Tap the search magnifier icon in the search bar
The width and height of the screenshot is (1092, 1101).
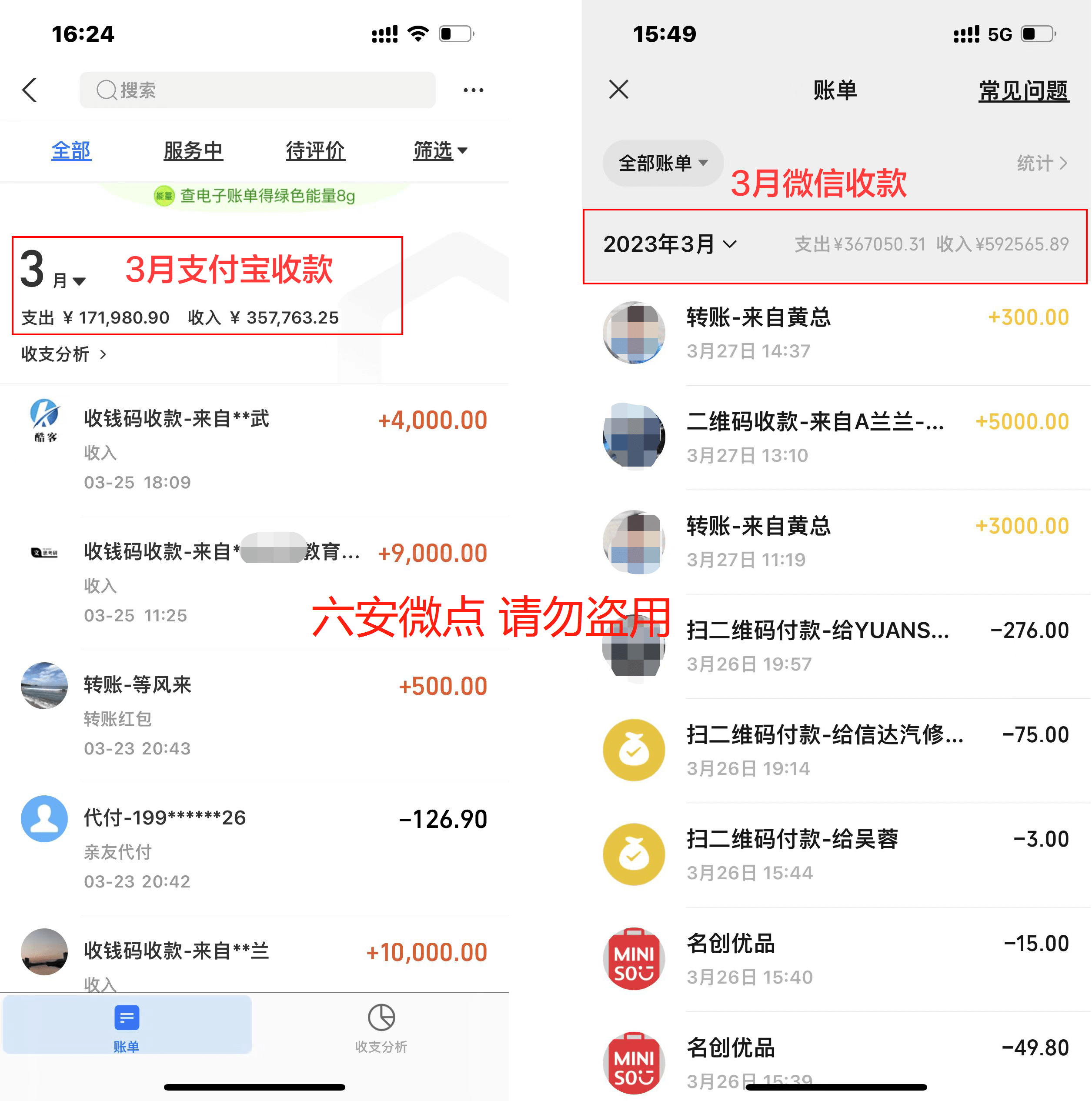[x=107, y=90]
